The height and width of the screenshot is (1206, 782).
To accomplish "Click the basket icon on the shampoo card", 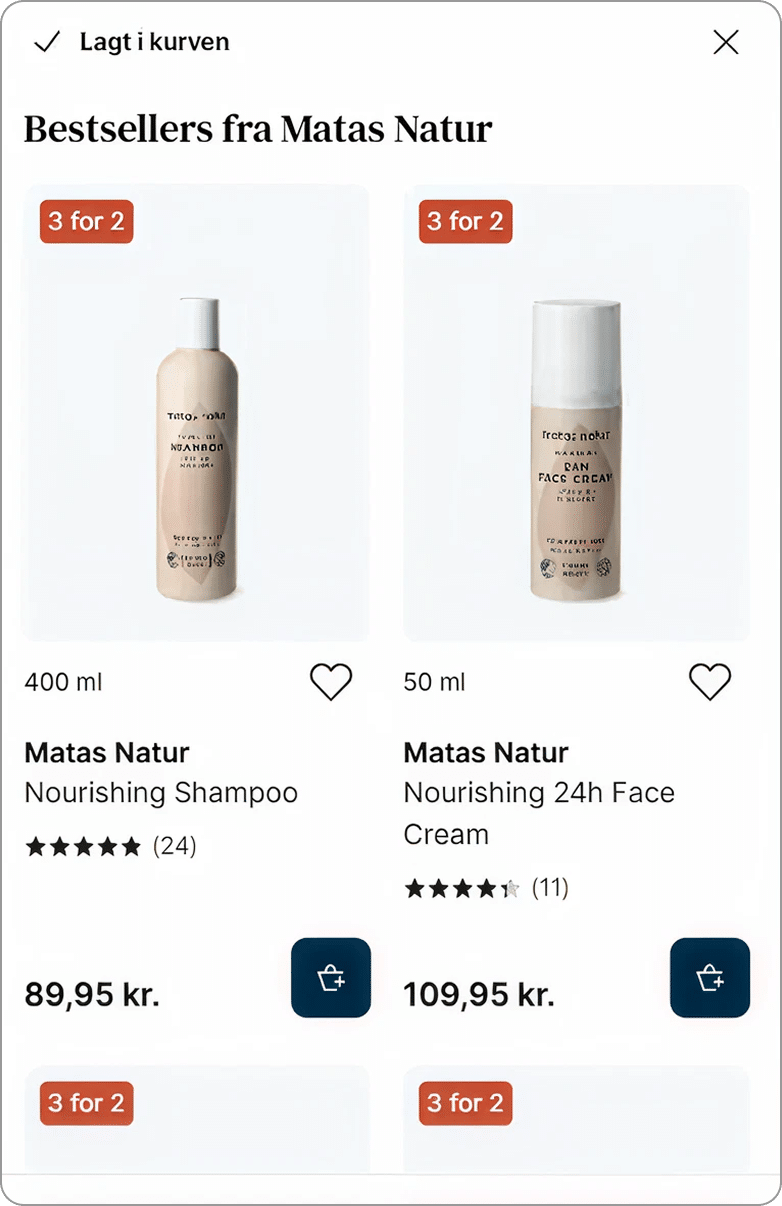I will [x=331, y=978].
